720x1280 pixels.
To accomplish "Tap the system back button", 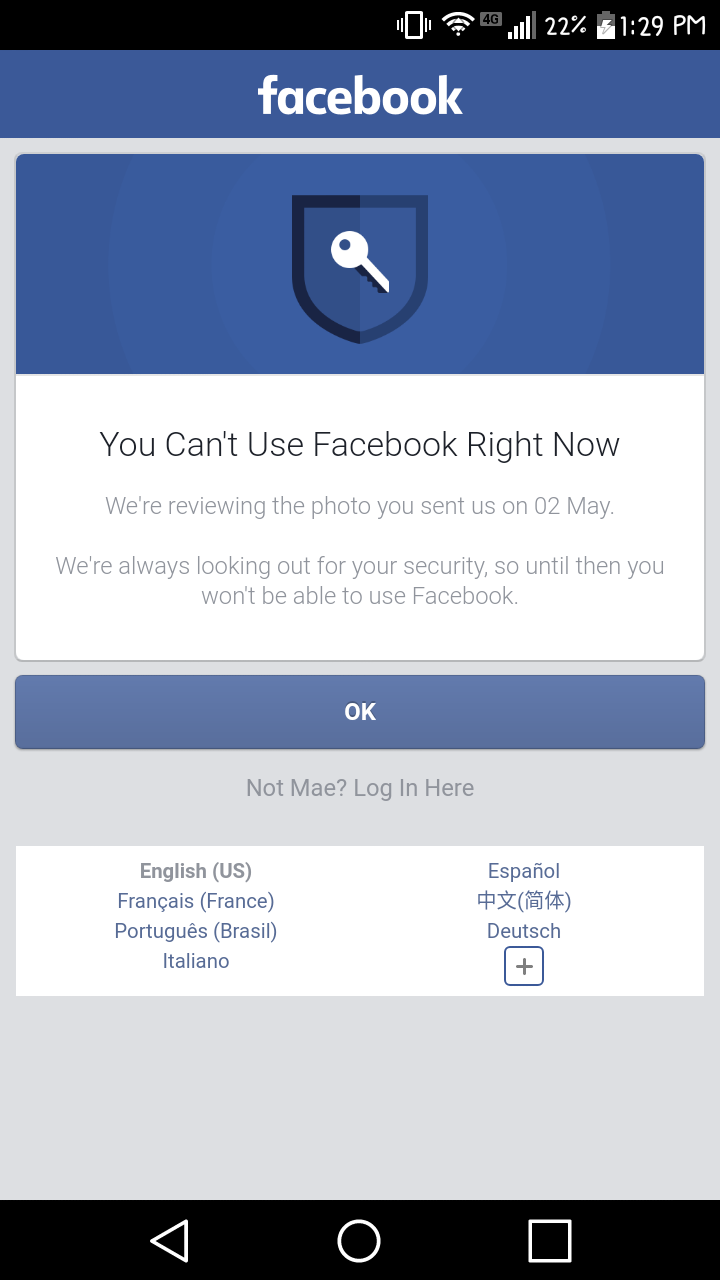I will coord(170,1241).
